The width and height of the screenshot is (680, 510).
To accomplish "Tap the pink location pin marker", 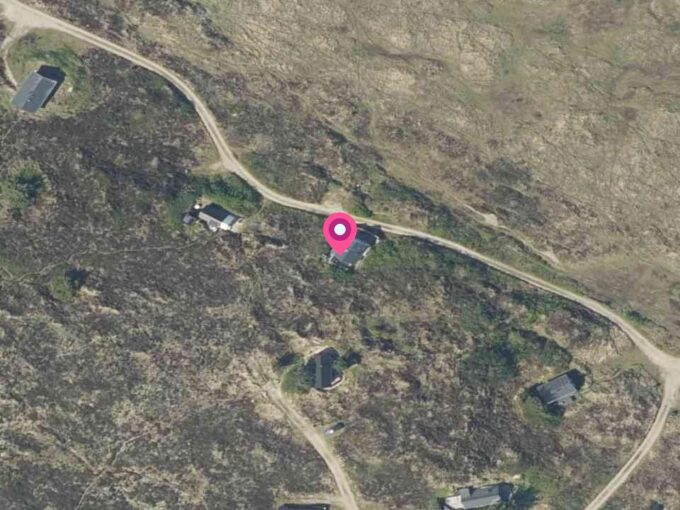I will point(340,232).
